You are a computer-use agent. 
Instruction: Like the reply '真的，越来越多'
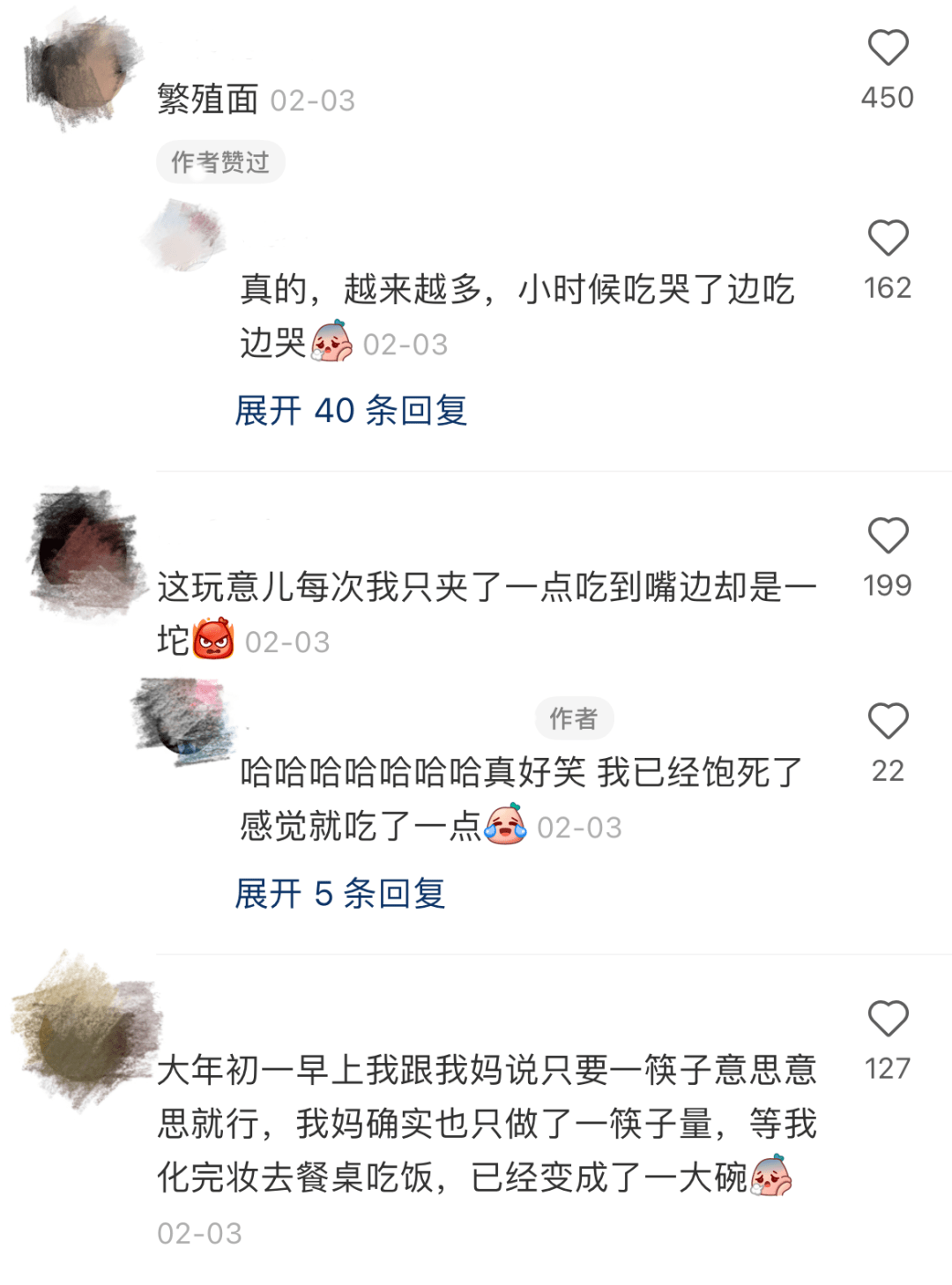pos(888,239)
